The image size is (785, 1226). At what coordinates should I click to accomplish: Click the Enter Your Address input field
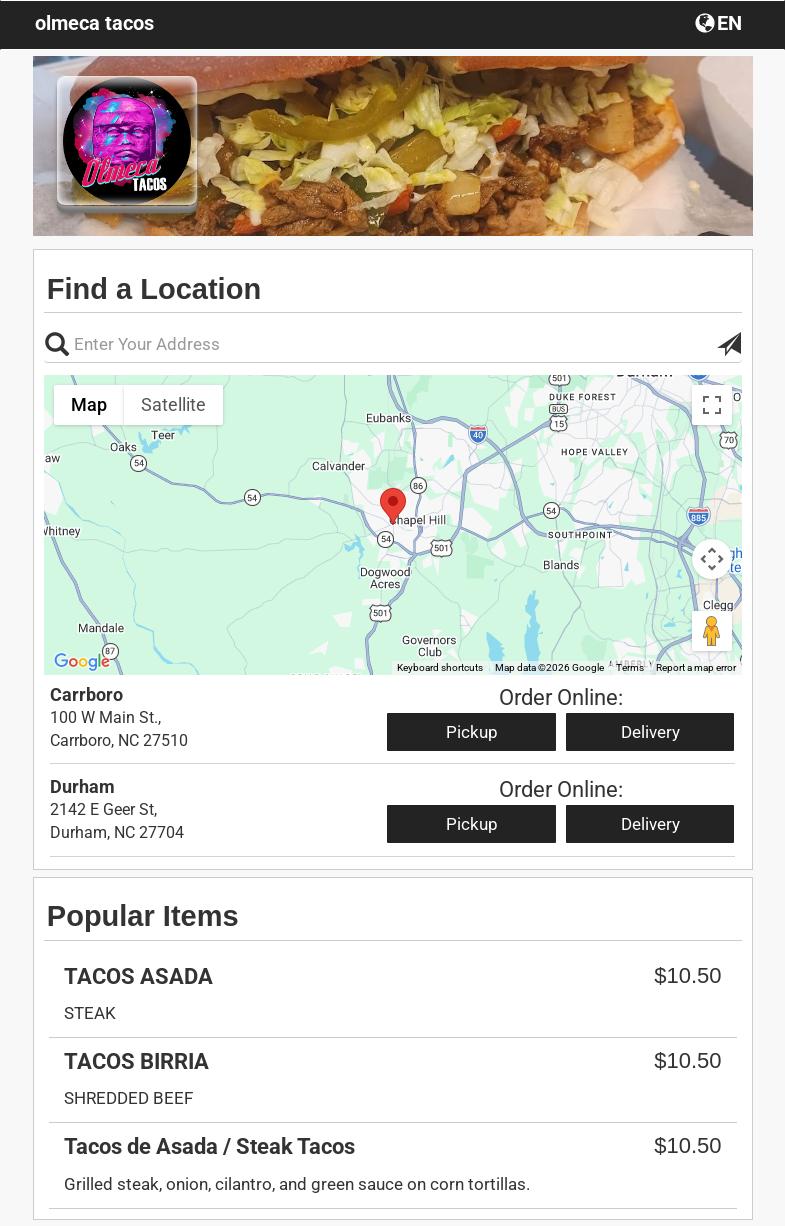300,344
